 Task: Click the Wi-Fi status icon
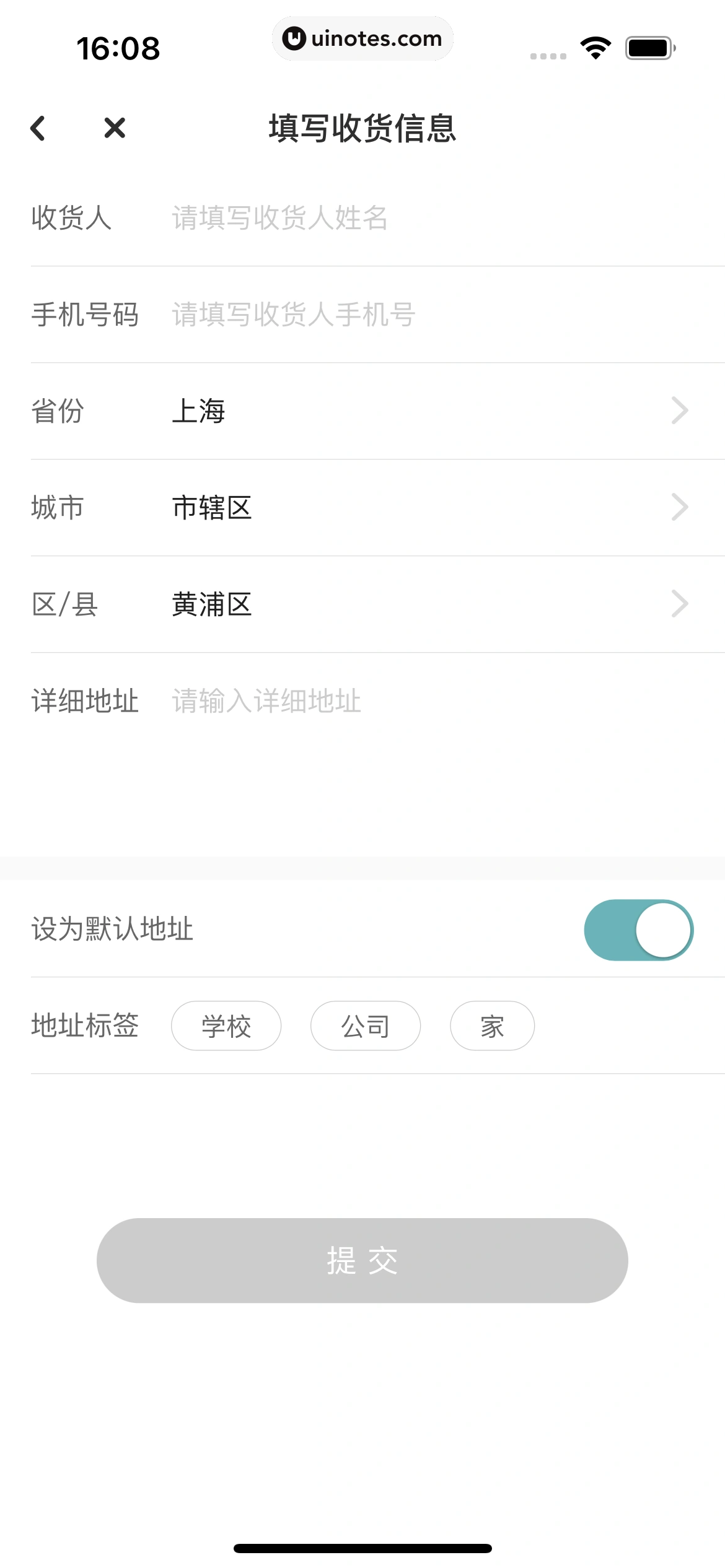(595, 49)
